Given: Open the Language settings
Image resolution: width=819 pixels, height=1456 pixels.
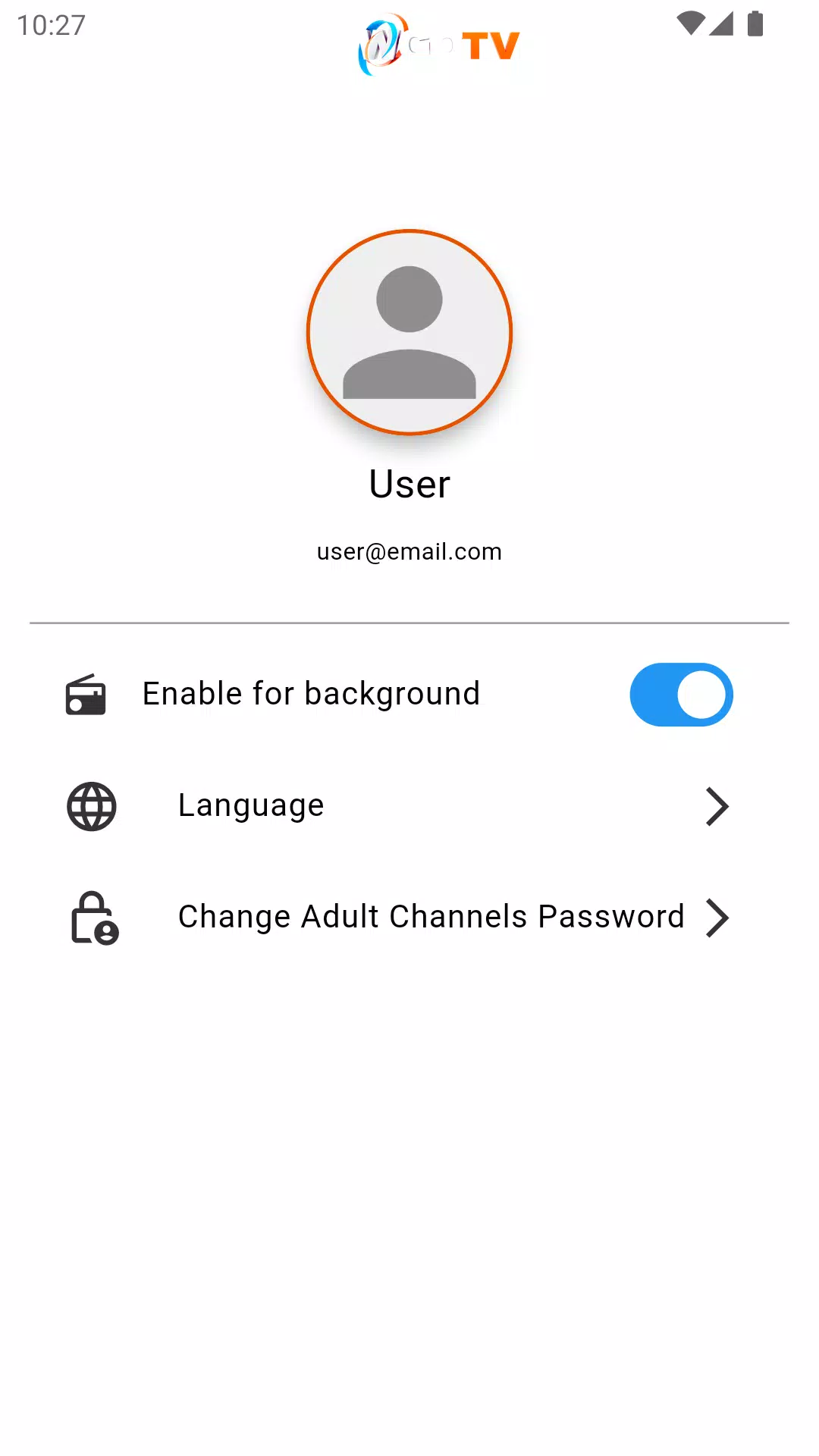Looking at the screenshot, I should [409, 806].
